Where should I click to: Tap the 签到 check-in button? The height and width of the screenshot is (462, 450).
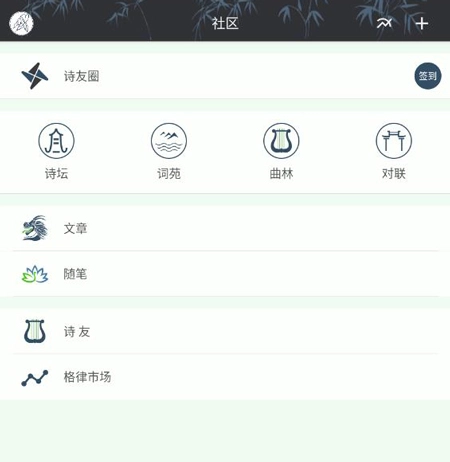[x=428, y=76]
